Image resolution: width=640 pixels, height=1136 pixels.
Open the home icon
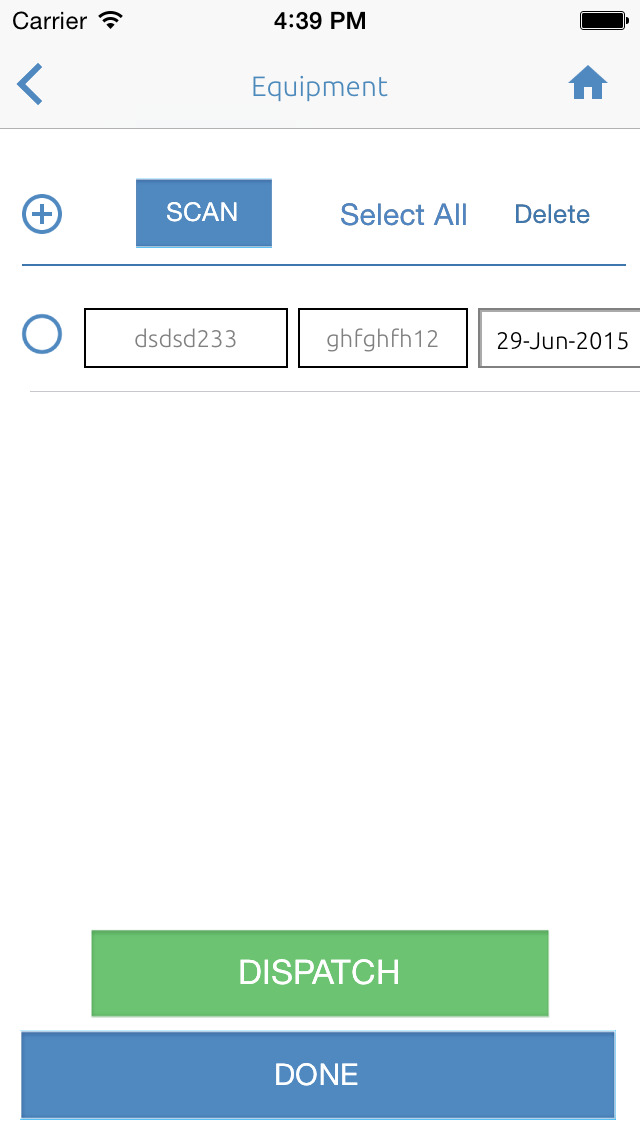click(x=588, y=86)
